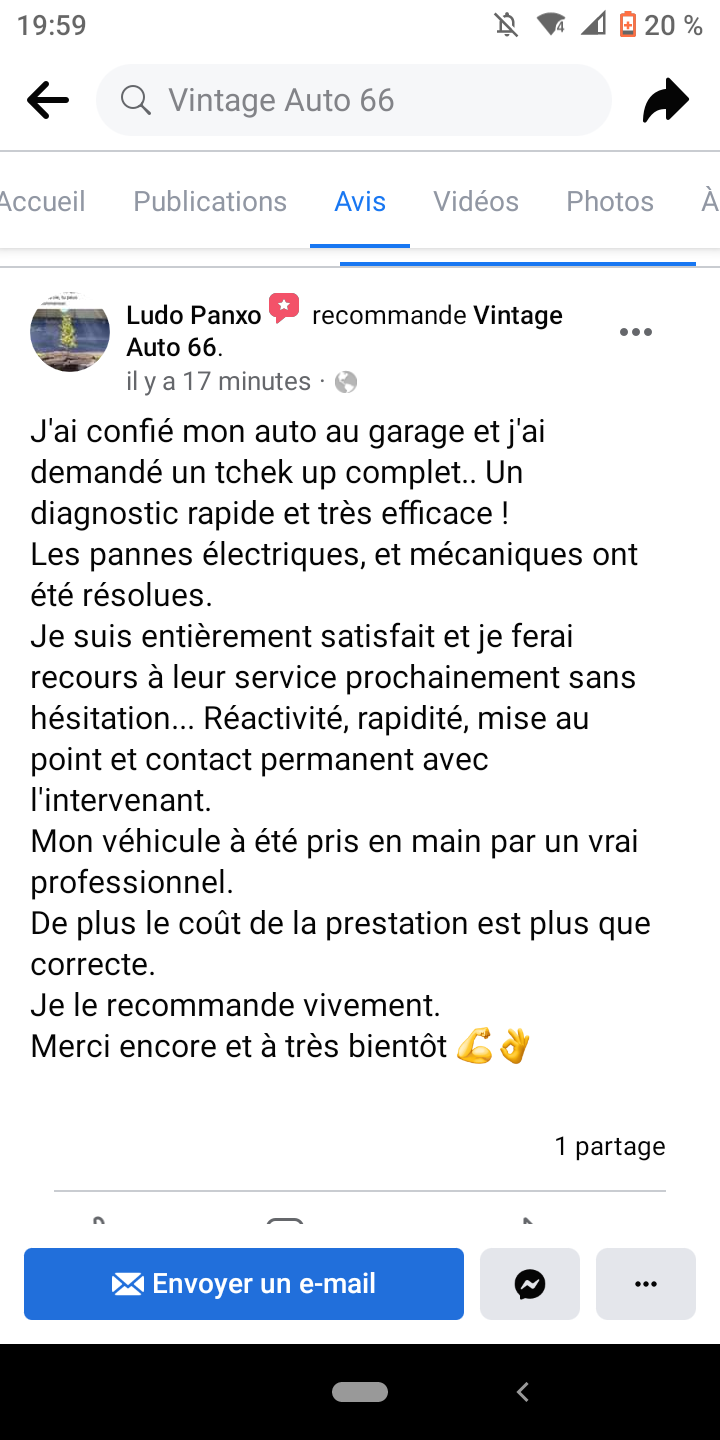Share this page with the arrow icon
The image size is (720, 1440).
pyautogui.click(x=665, y=100)
